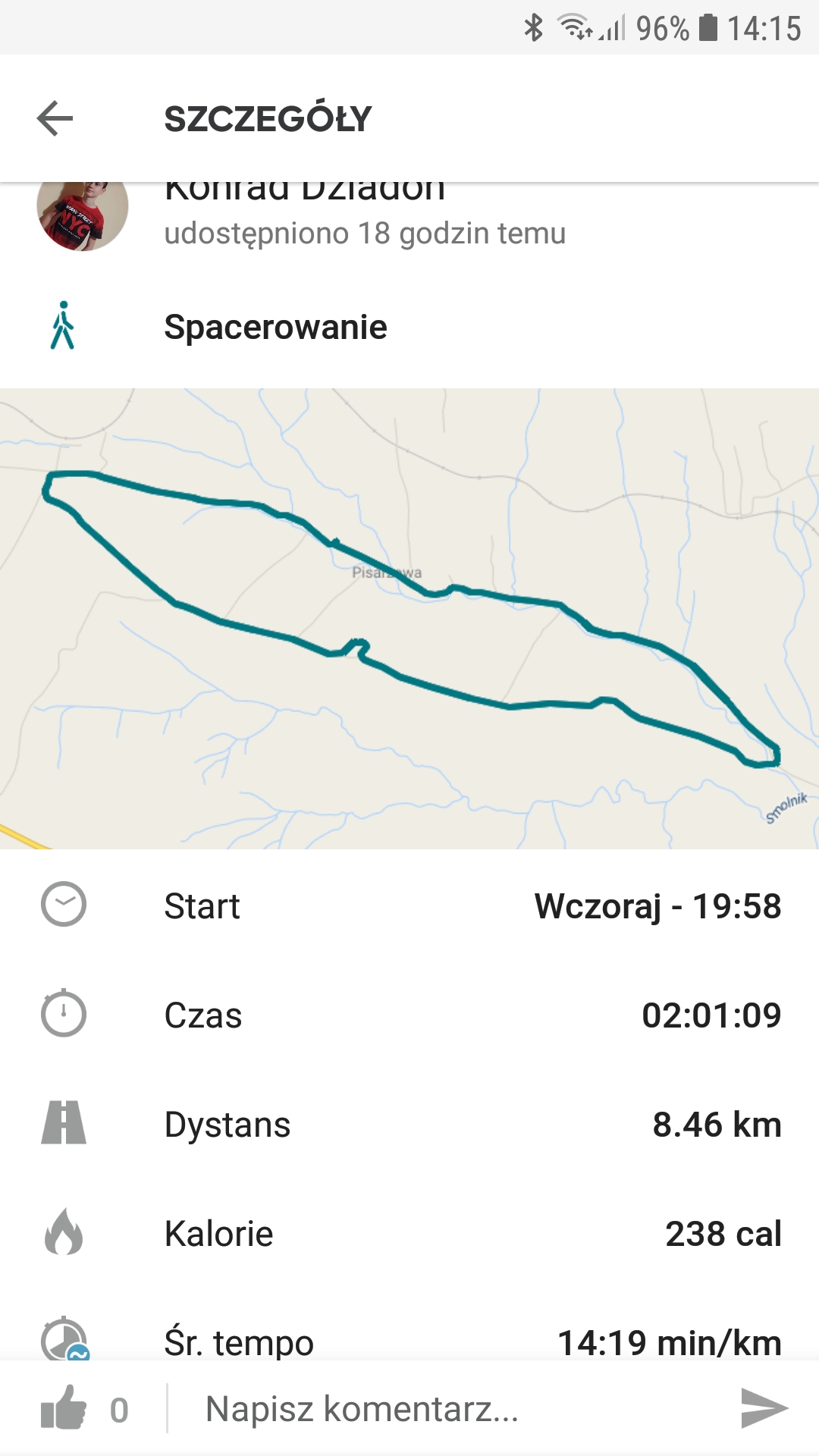Send the comment with the arrow icon

point(764,1409)
